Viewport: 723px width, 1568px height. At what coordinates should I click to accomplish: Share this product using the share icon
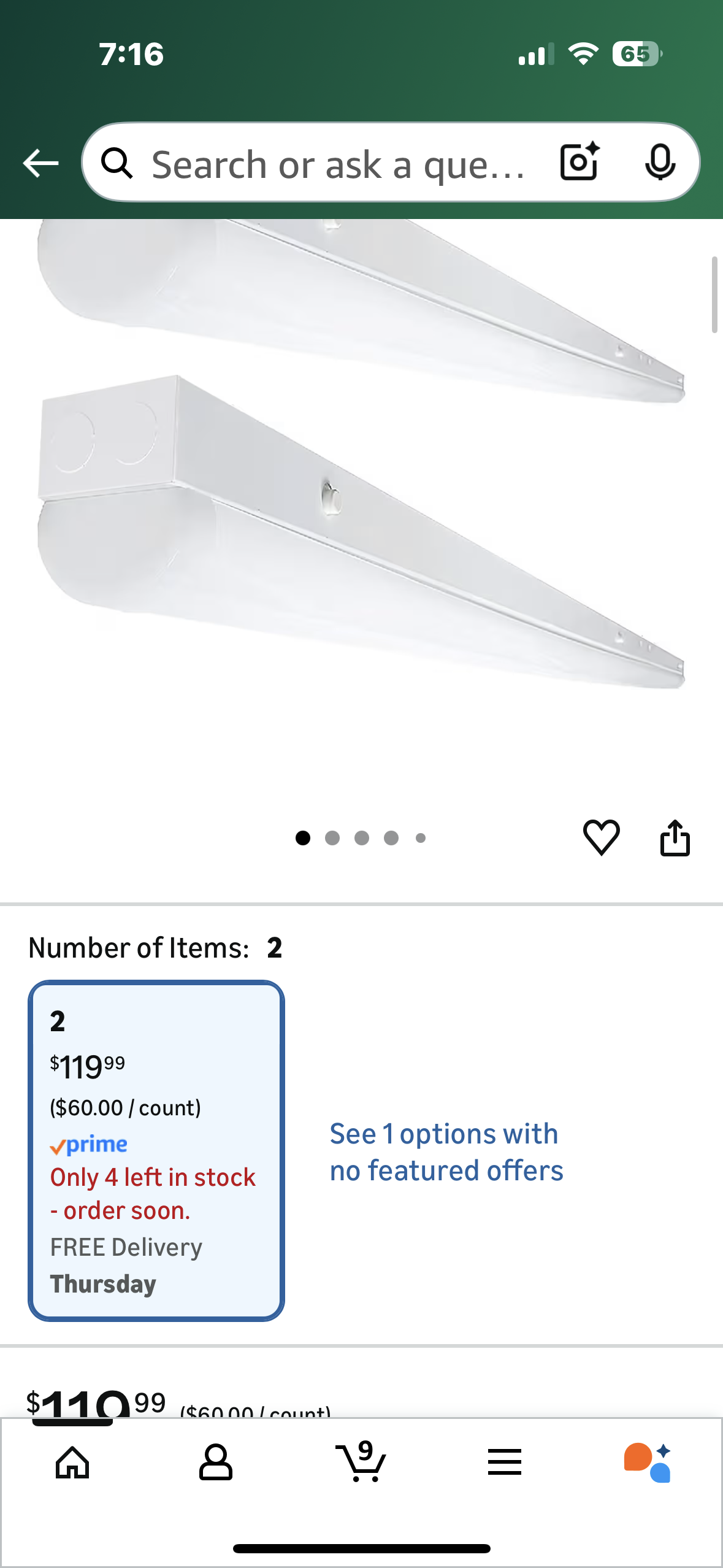click(x=675, y=839)
